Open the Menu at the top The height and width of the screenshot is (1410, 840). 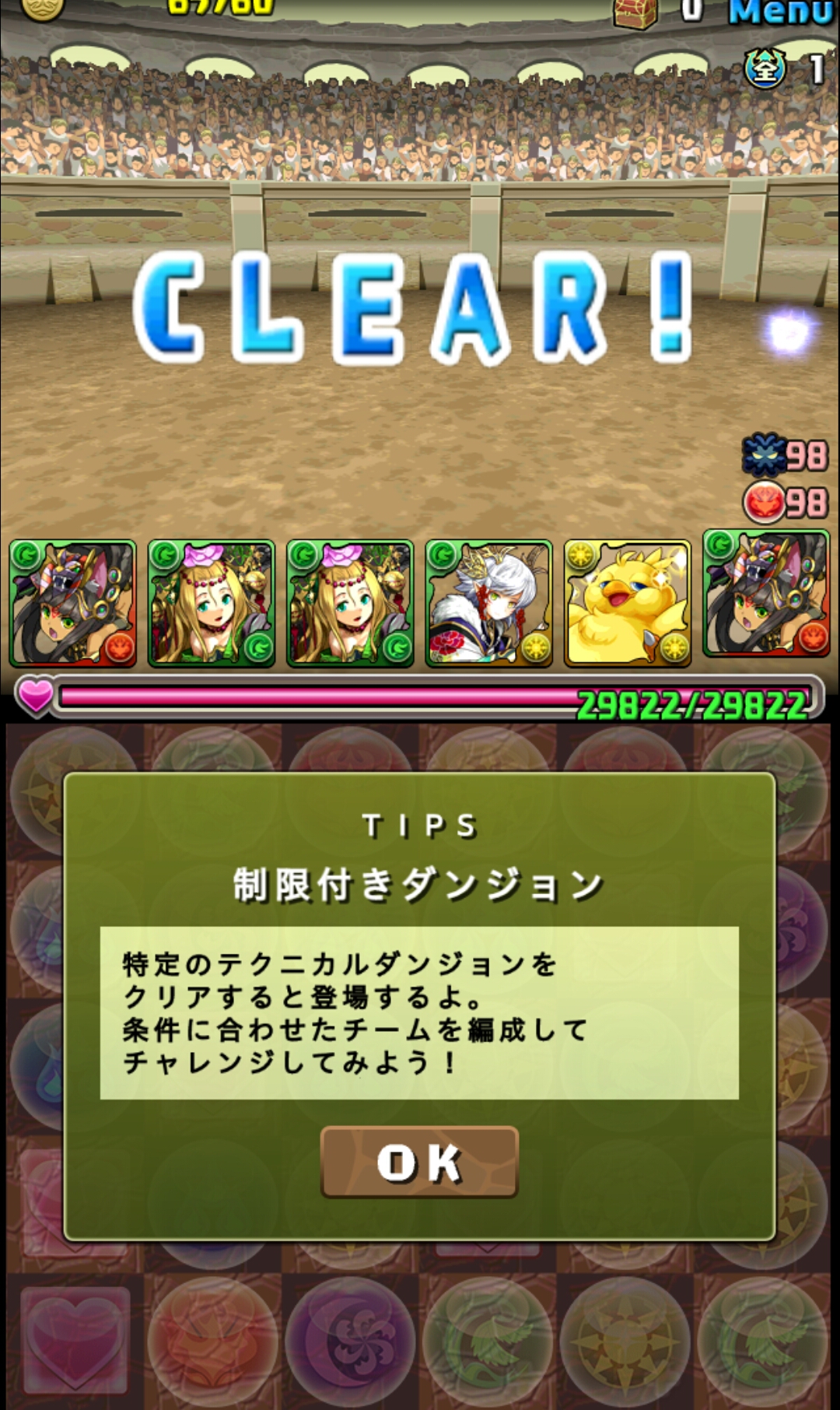tap(781, 12)
